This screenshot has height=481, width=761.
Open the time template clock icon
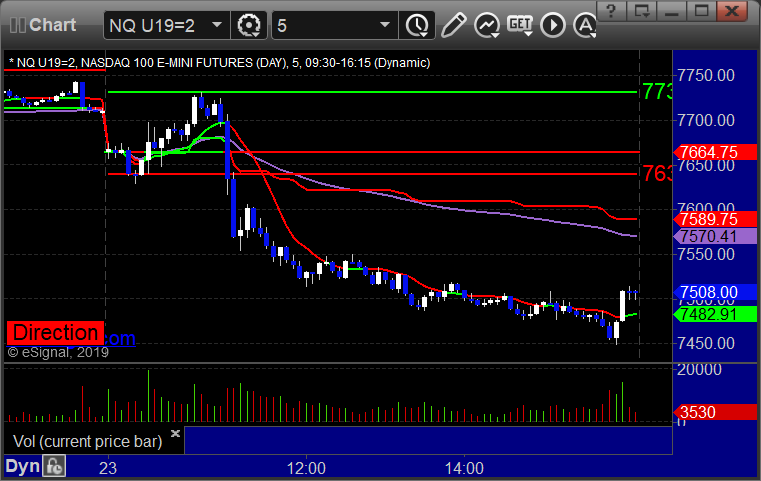pos(416,23)
